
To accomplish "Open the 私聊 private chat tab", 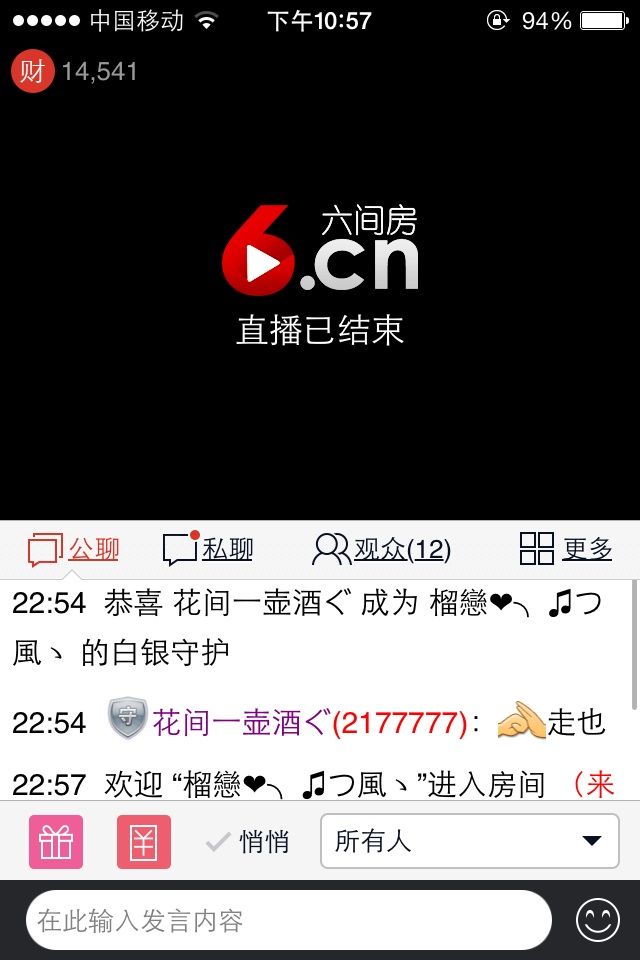I will click(x=208, y=549).
